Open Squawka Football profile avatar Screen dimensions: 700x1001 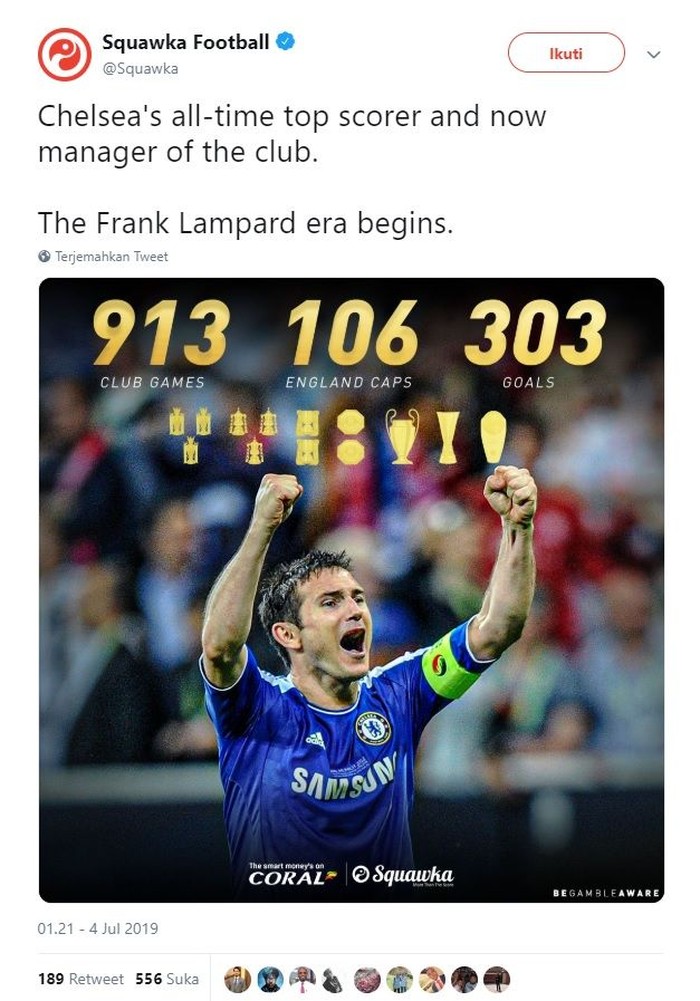coord(64,54)
